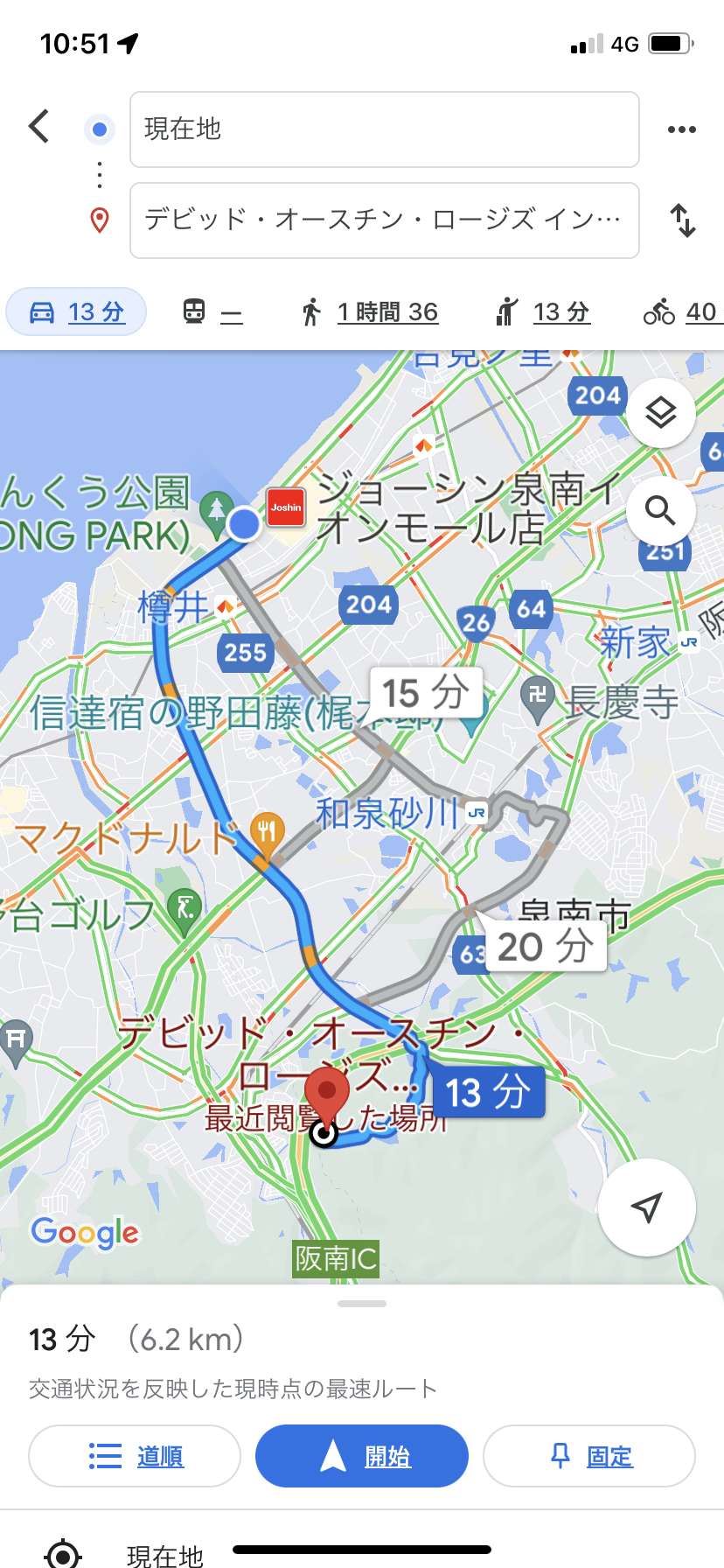Start navigation with 開始 button

(x=362, y=1456)
